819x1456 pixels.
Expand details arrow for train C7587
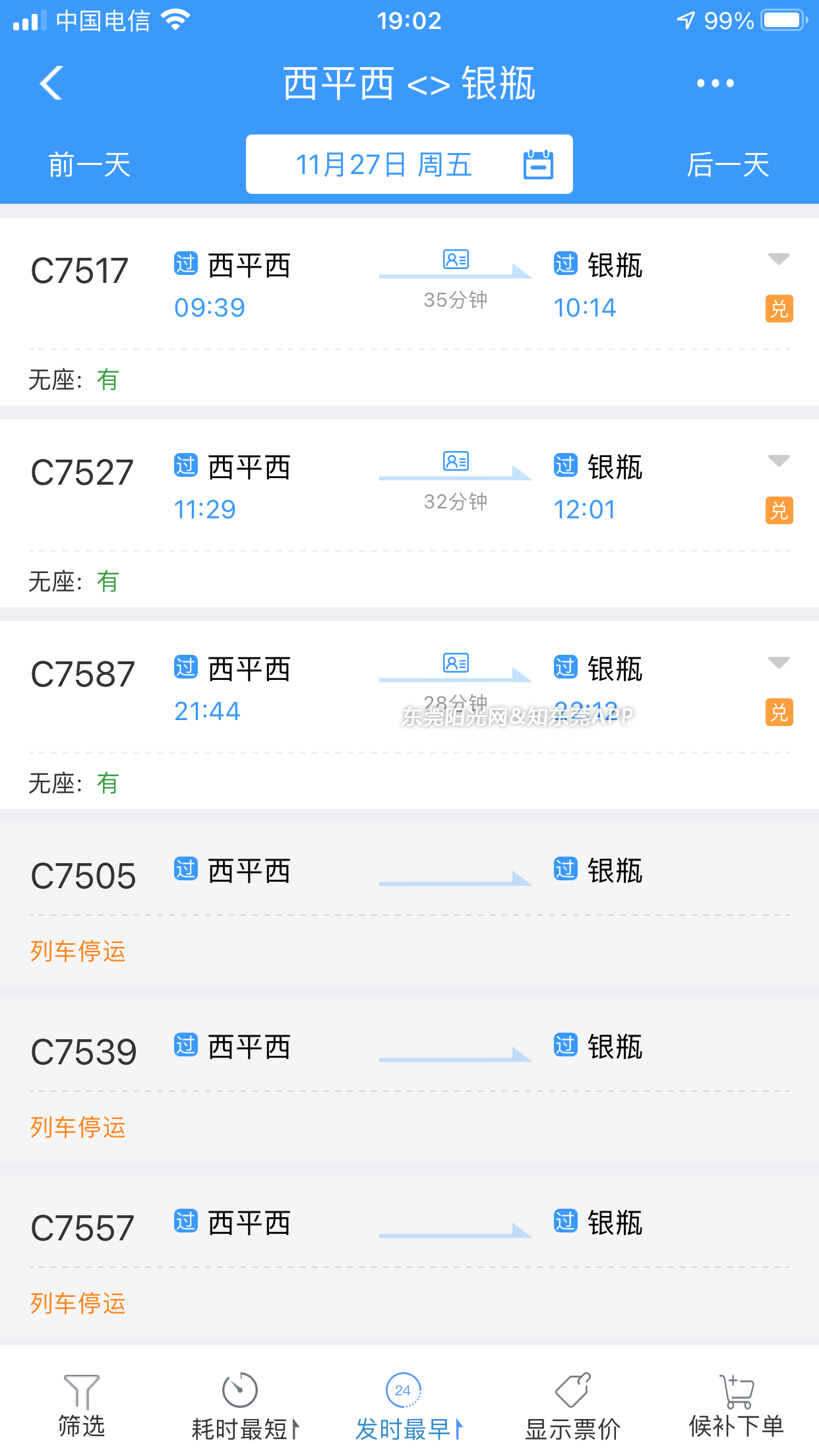(779, 663)
